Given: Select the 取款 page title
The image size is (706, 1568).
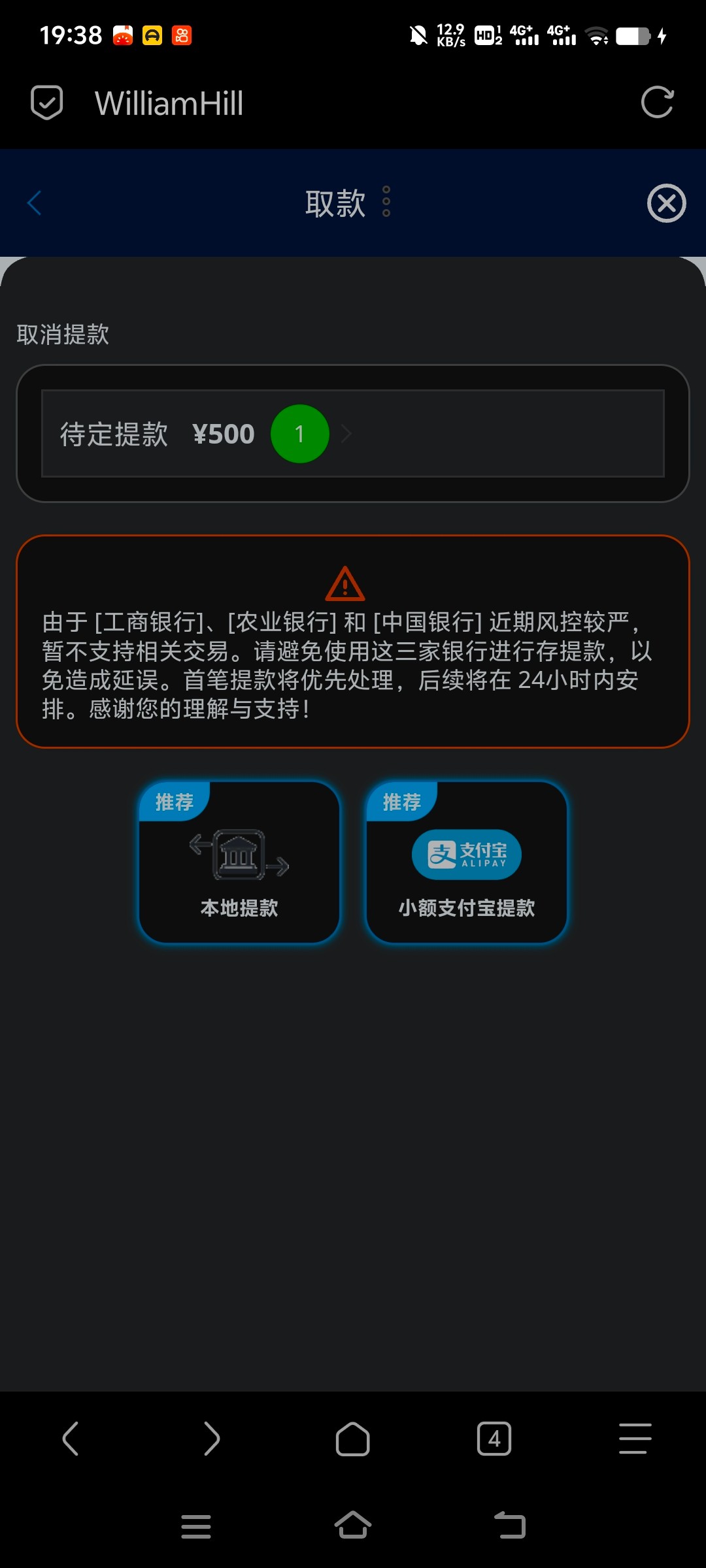Looking at the screenshot, I should 335,204.
